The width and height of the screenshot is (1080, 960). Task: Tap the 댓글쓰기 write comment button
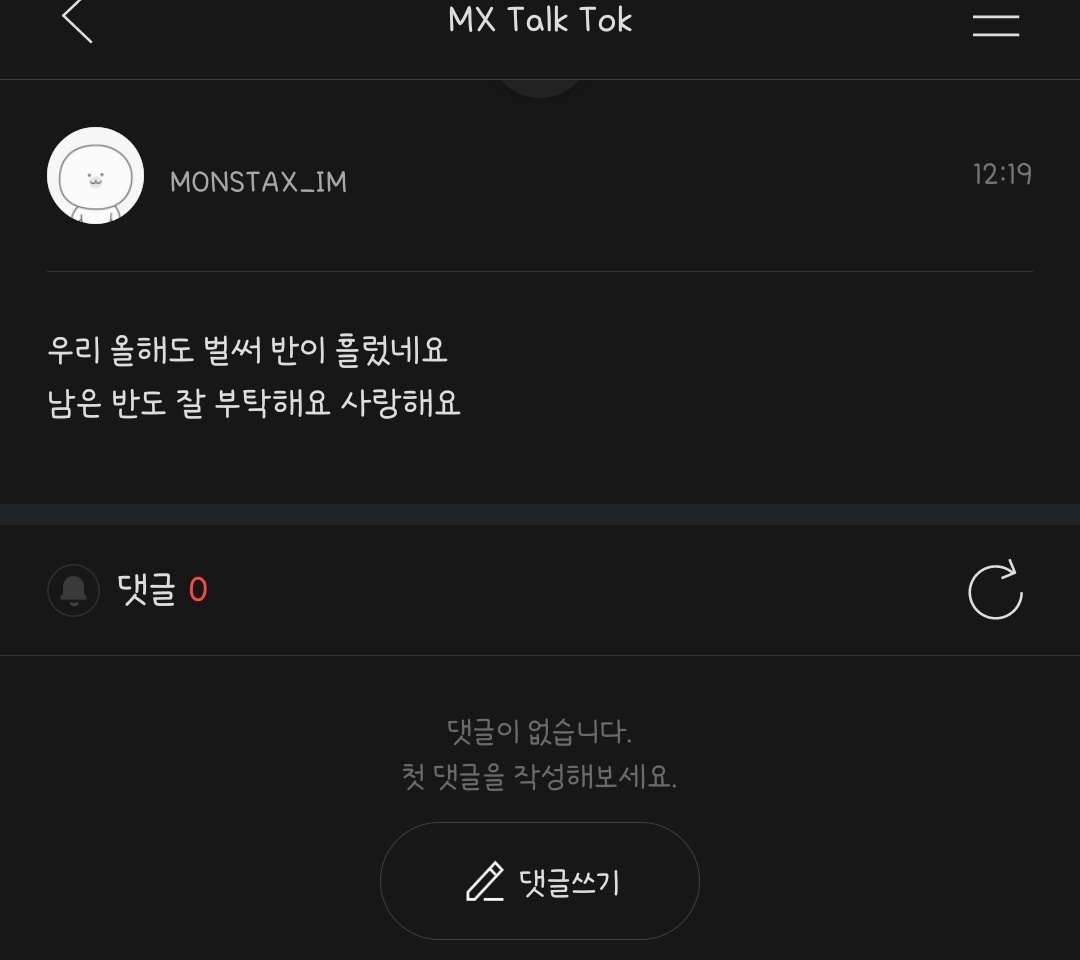tap(539, 881)
